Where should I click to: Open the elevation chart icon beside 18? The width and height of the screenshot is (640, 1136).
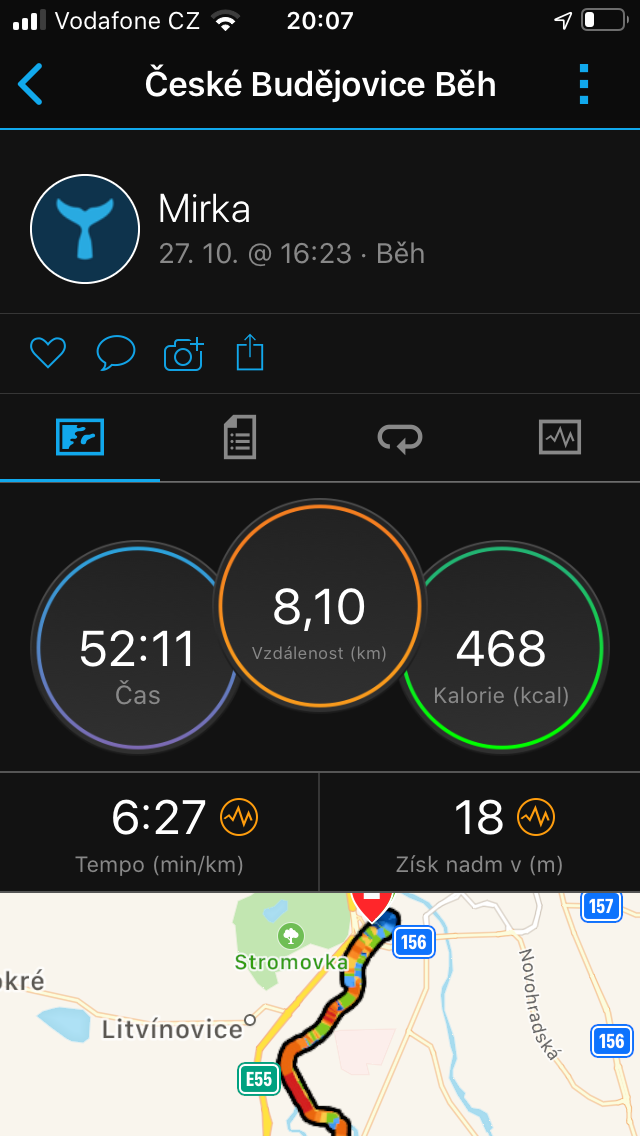coord(536,817)
